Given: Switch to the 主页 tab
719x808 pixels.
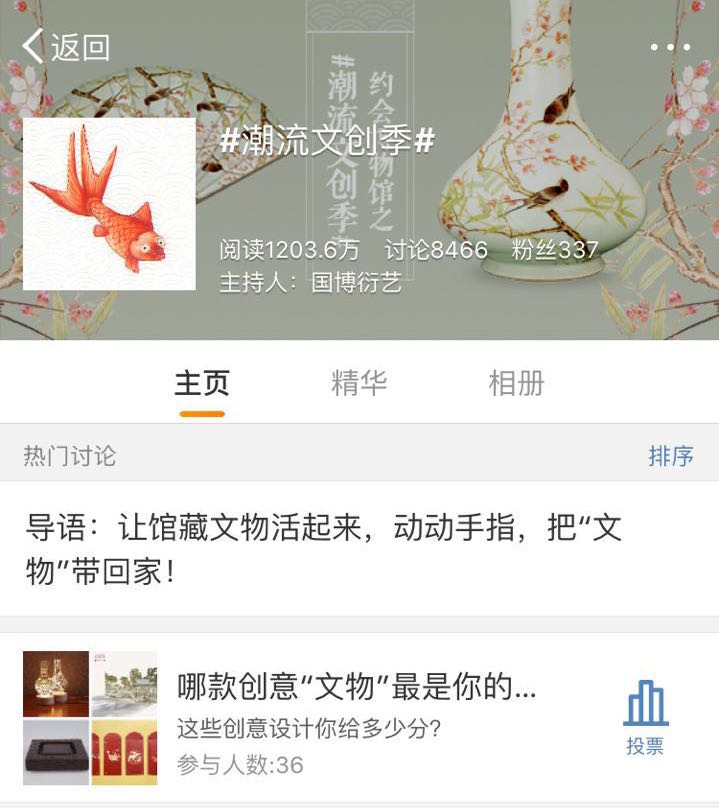Looking at the screenshot, I should (x=202, y=383).
